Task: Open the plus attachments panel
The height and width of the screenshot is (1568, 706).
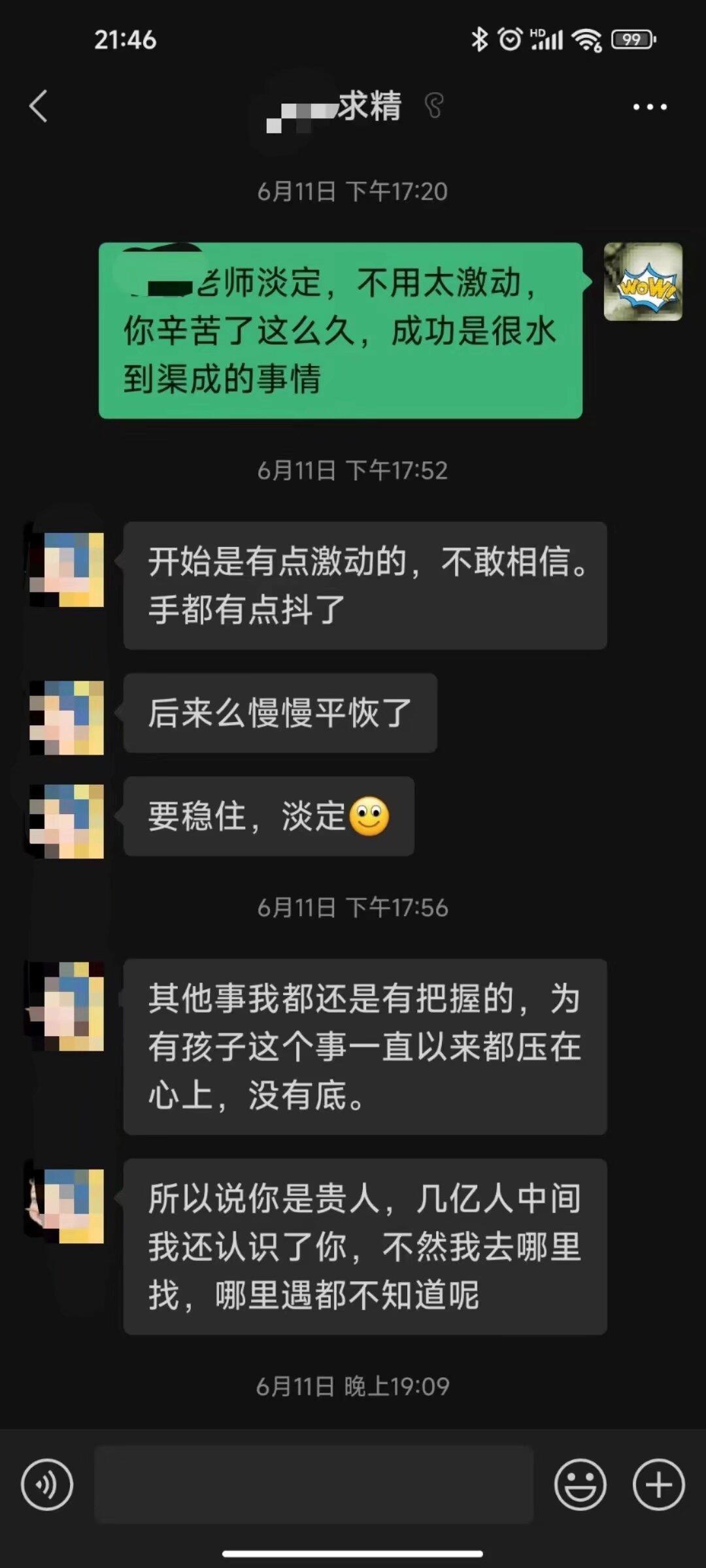Action: click(x=658, y=1484)
